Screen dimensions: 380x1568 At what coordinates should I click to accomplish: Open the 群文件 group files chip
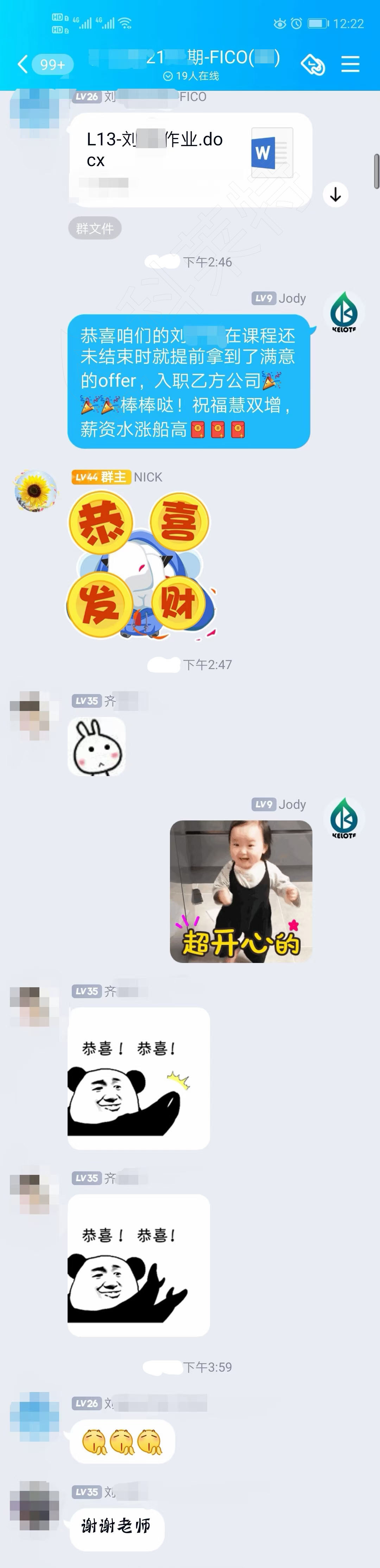click(95, 228)
